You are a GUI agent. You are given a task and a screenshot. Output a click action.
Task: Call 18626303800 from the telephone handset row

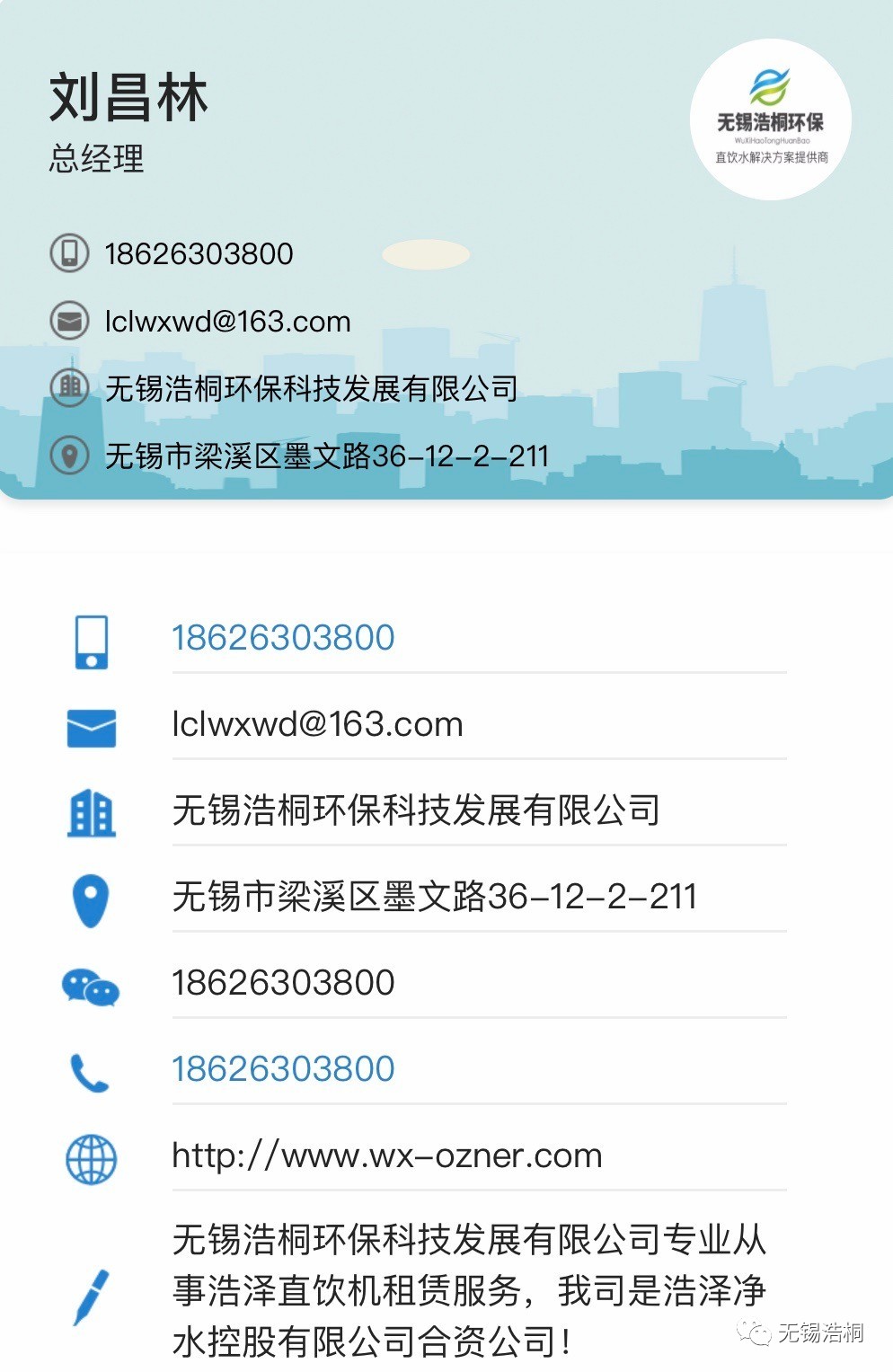coord(283,1069)
